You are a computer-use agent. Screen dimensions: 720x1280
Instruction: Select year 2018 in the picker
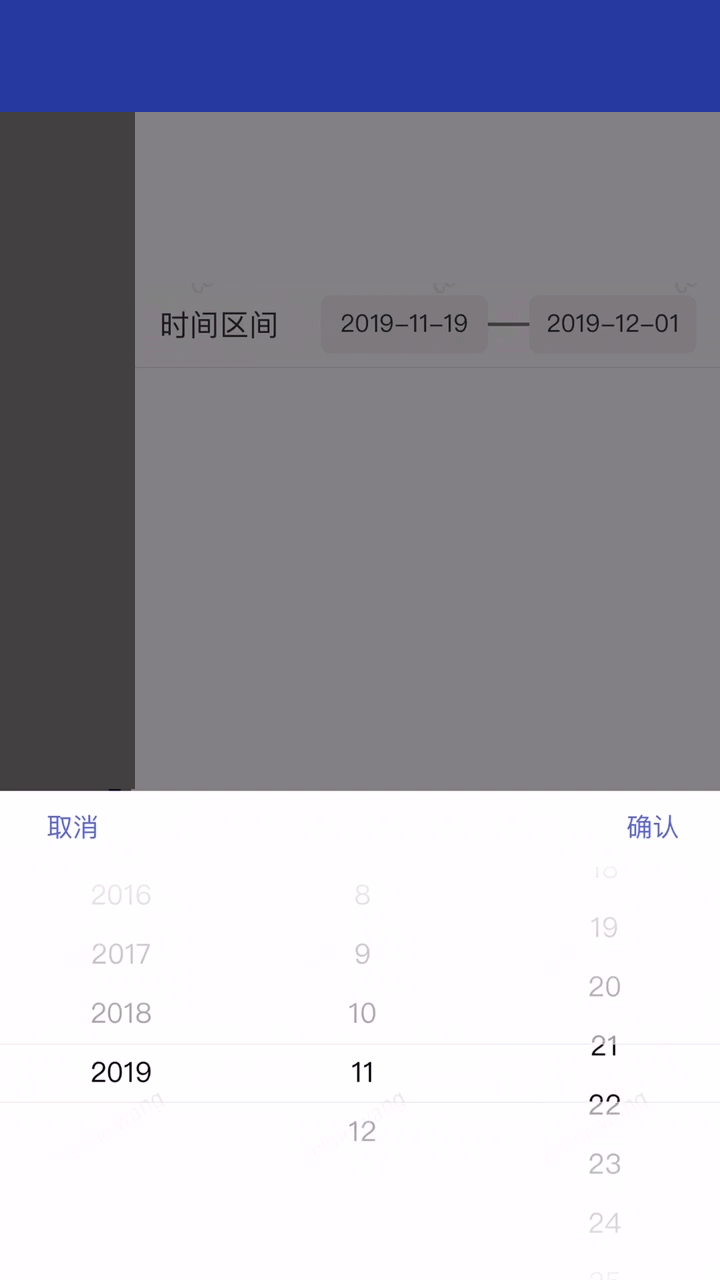(121, 1013)
